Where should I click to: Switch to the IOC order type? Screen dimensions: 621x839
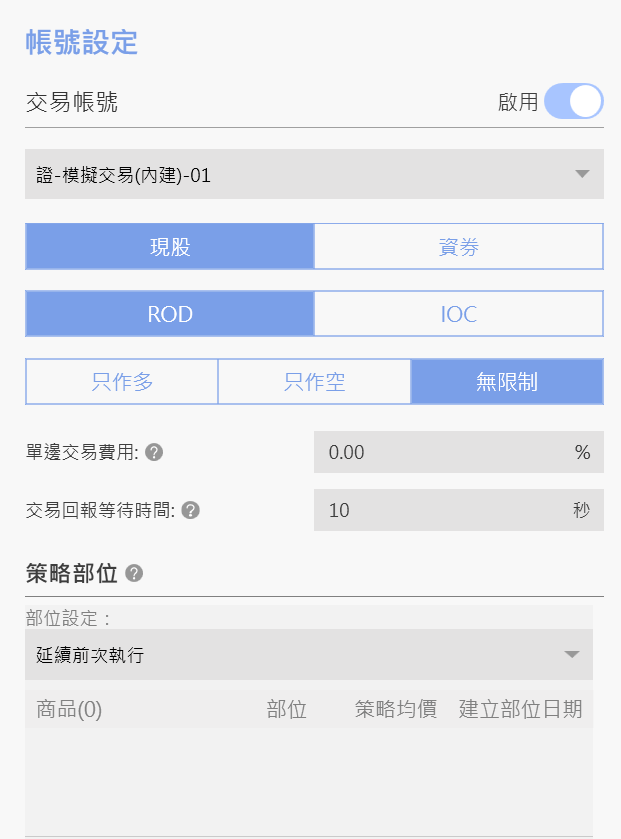pyautogui.click(x=458, y=314)
